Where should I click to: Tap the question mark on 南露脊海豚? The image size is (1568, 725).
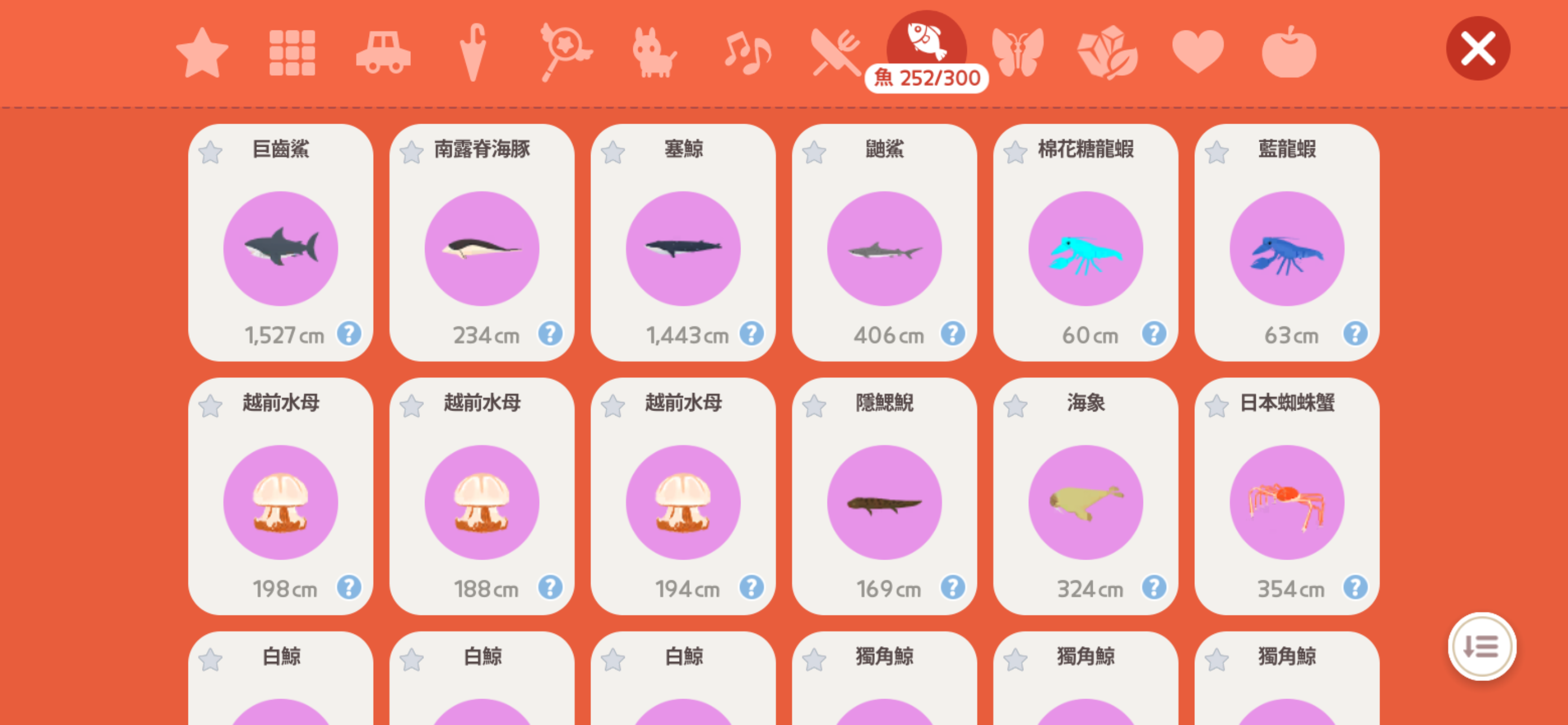[x=550, y=334]
